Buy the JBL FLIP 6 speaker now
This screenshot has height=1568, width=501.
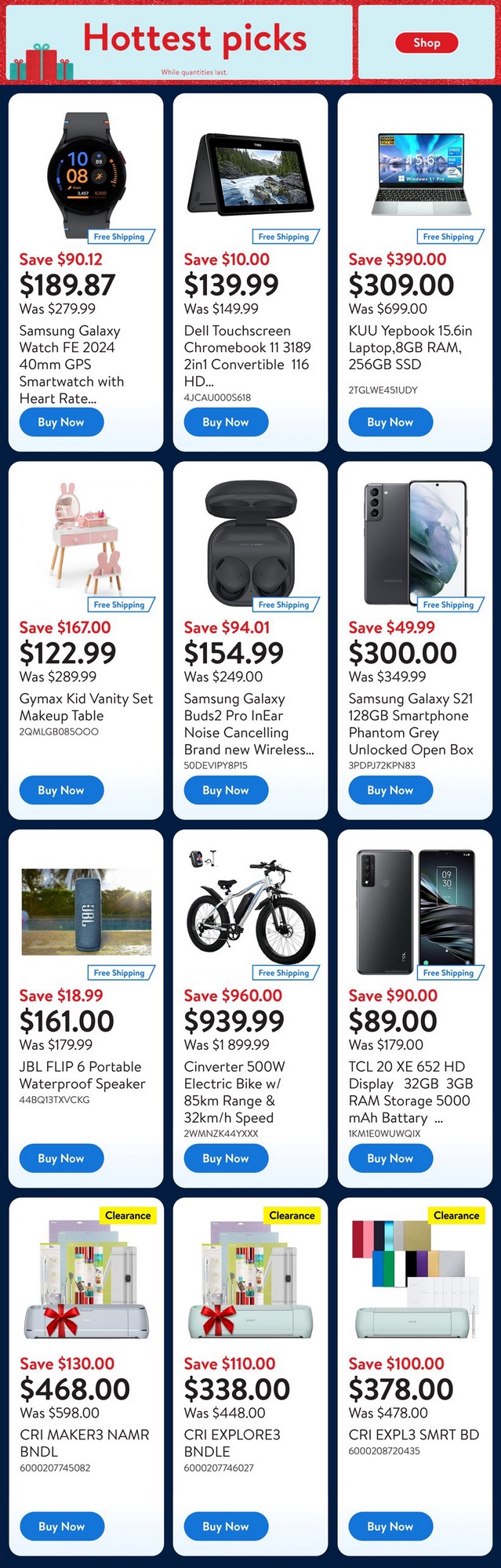[61, 1158]
